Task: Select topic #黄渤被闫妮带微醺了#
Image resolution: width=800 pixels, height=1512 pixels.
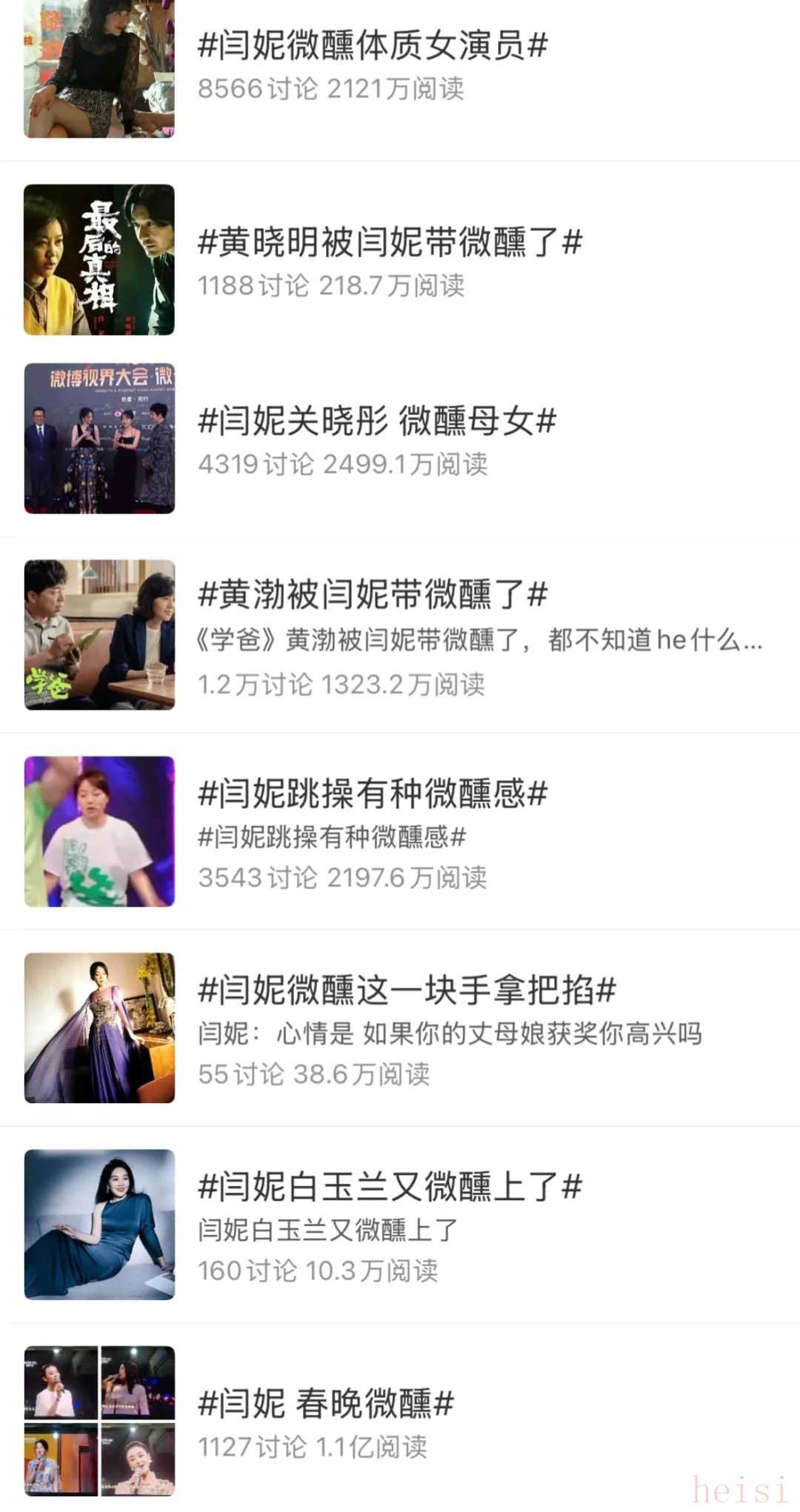Action: point(373,595)
